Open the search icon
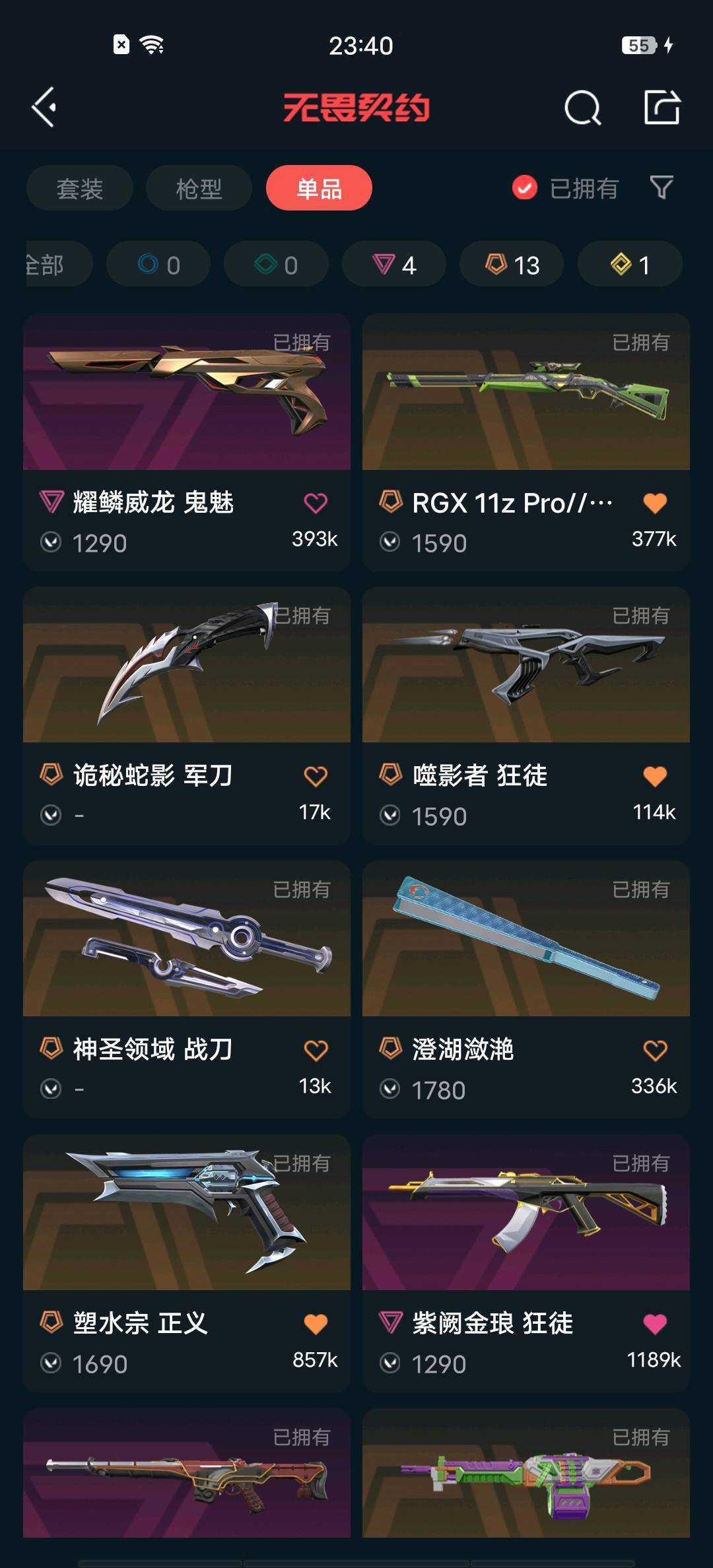Screen dimensions: 713x1568 [x=582, y=108]
